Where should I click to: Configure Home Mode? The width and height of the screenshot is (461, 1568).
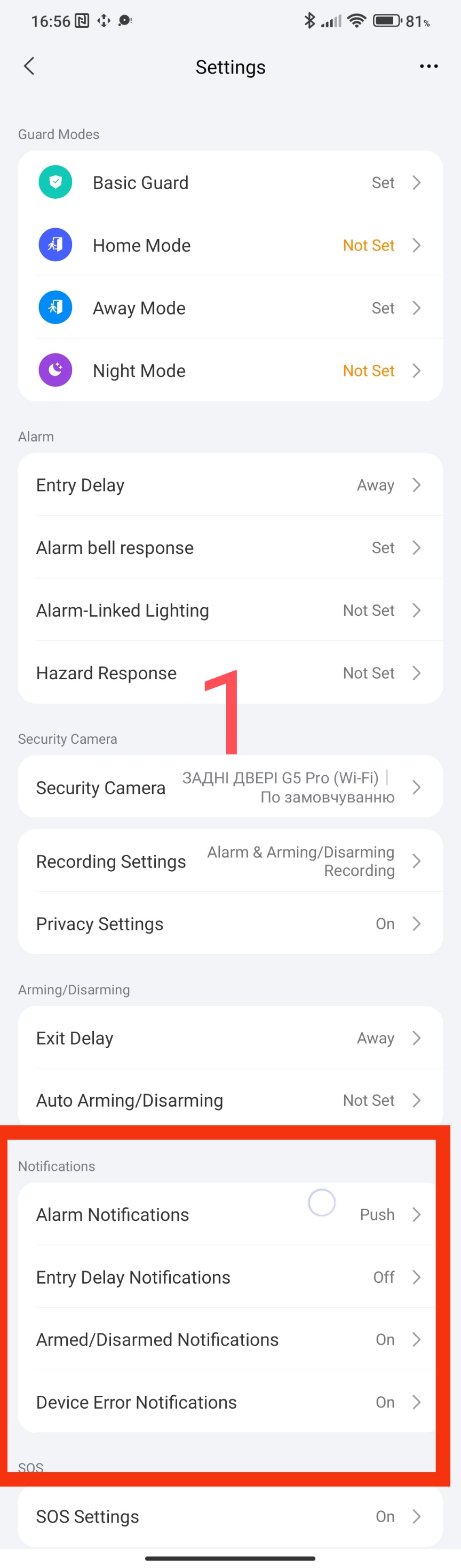tap(230, 245)
